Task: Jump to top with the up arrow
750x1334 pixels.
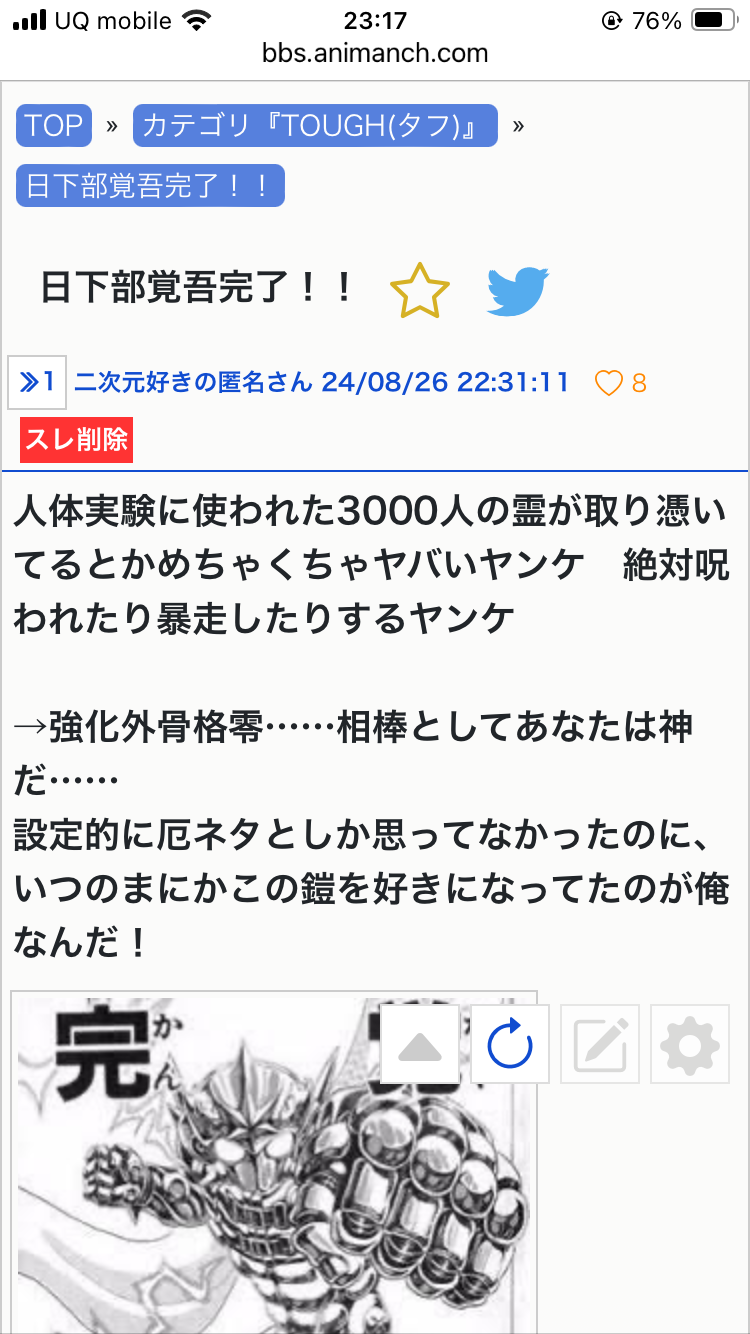Action: coord(420,1045)
